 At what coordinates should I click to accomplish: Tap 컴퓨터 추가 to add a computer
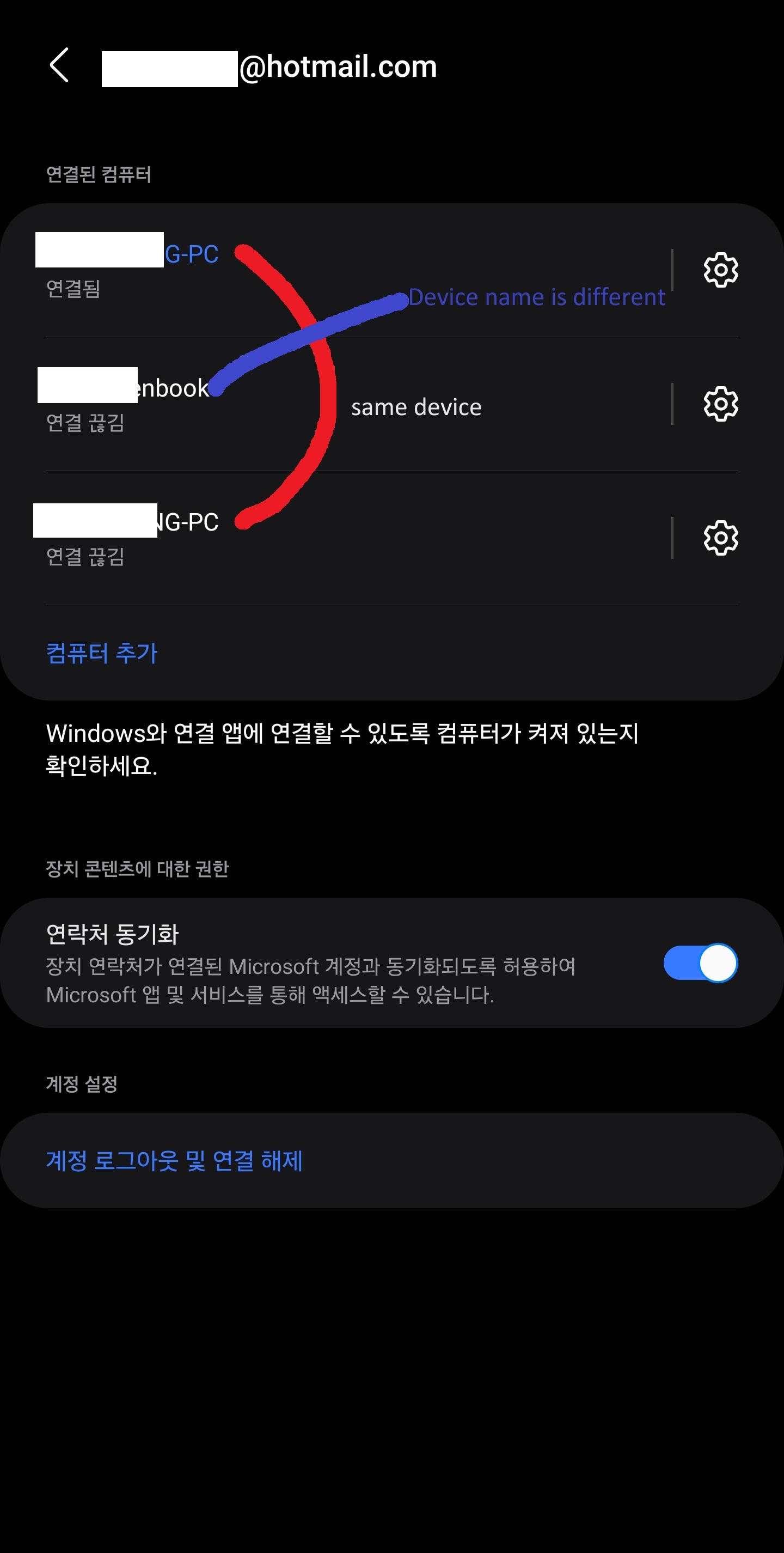pos(102,653)
